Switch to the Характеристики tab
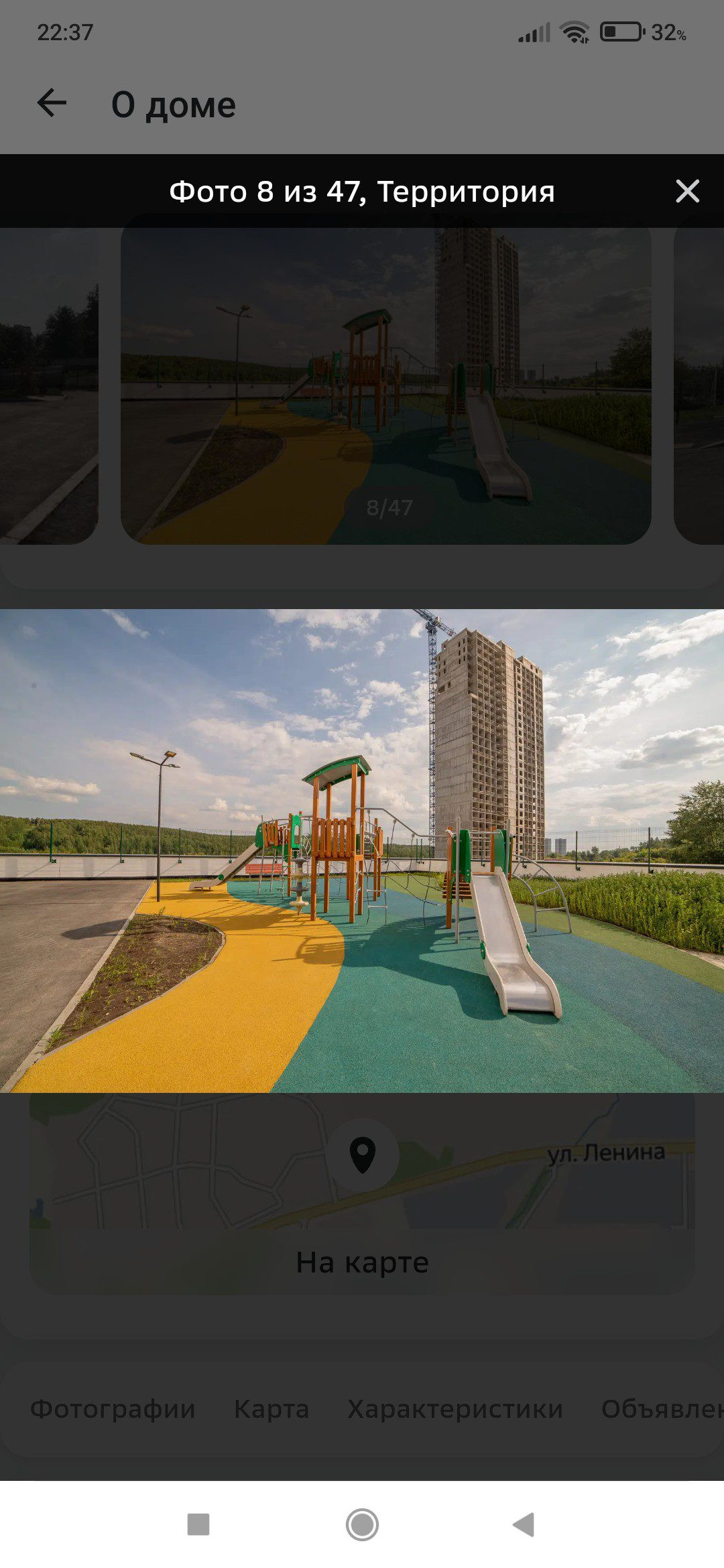Image resolution: width=724 pixels, height=1568 pixels. pyautogui.click(x=455, y=1409)
